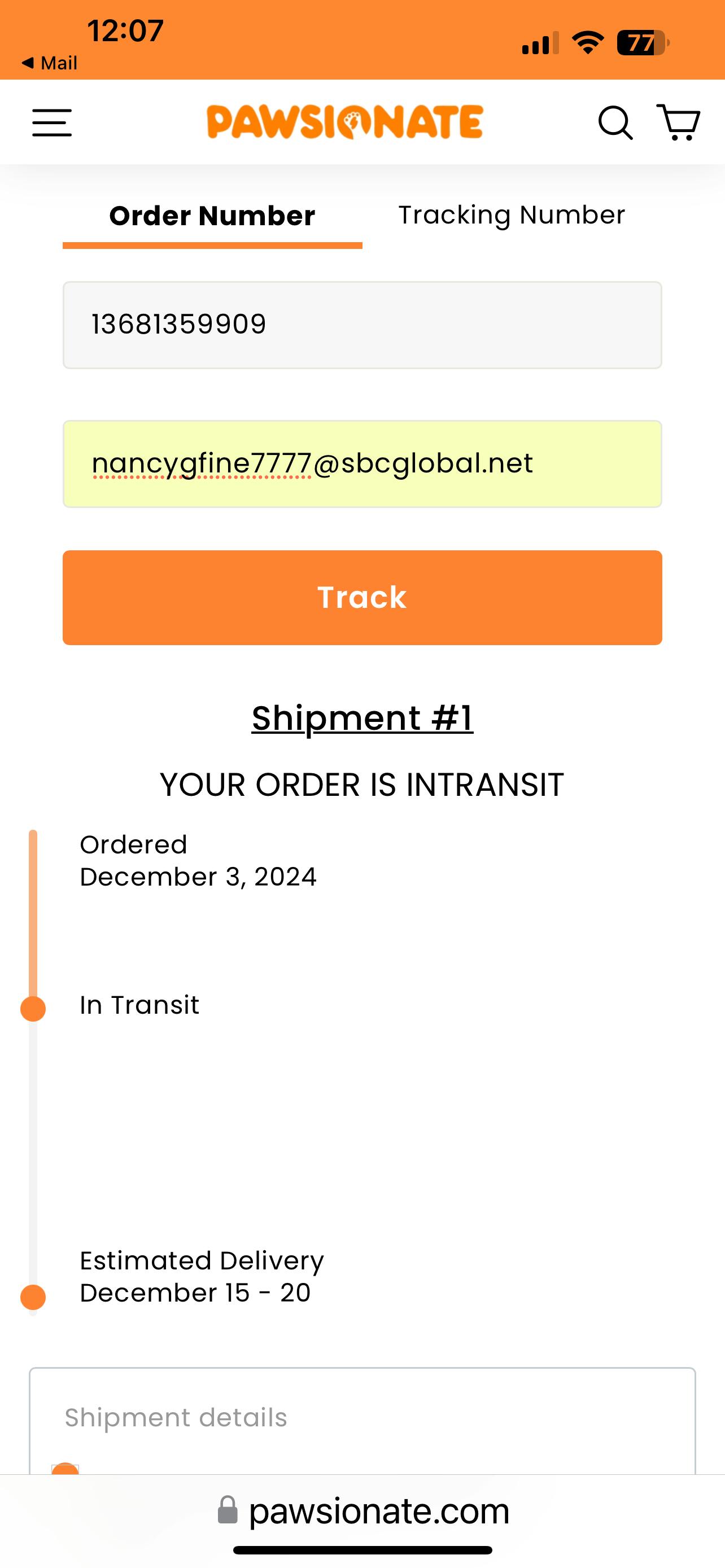The image size is (725, 1568).
Task: Switch to the Tracking Number tab
Action: pyautogui.click(x=512, y=215)
